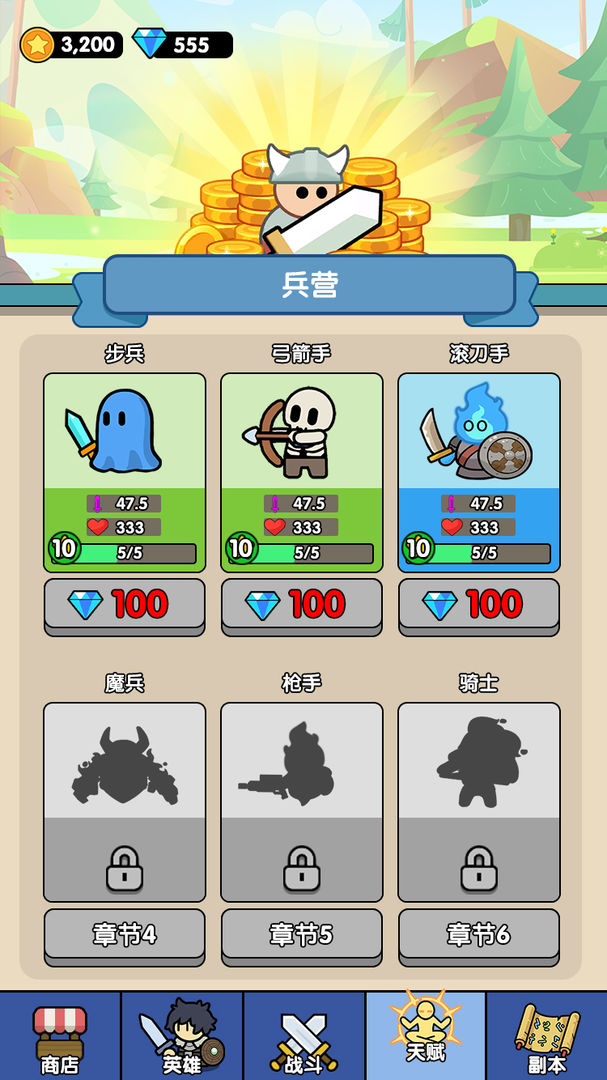Switch to the 英雄 heroes tab

click(x=182, y=1037)
